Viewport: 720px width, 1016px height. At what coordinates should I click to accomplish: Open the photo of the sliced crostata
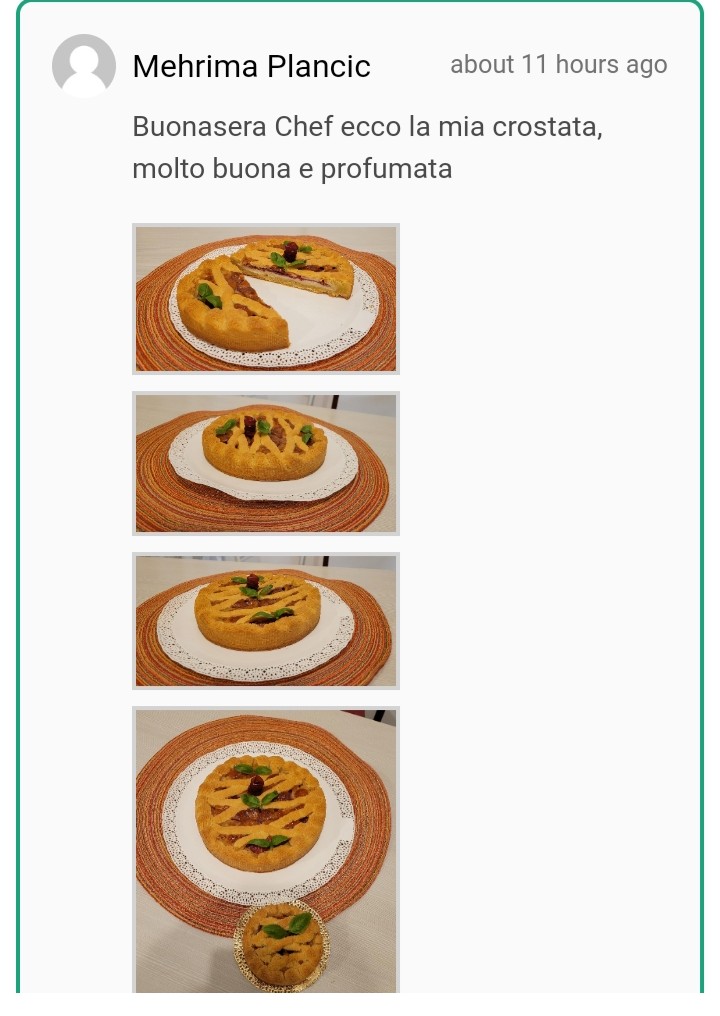pos(266,298)
